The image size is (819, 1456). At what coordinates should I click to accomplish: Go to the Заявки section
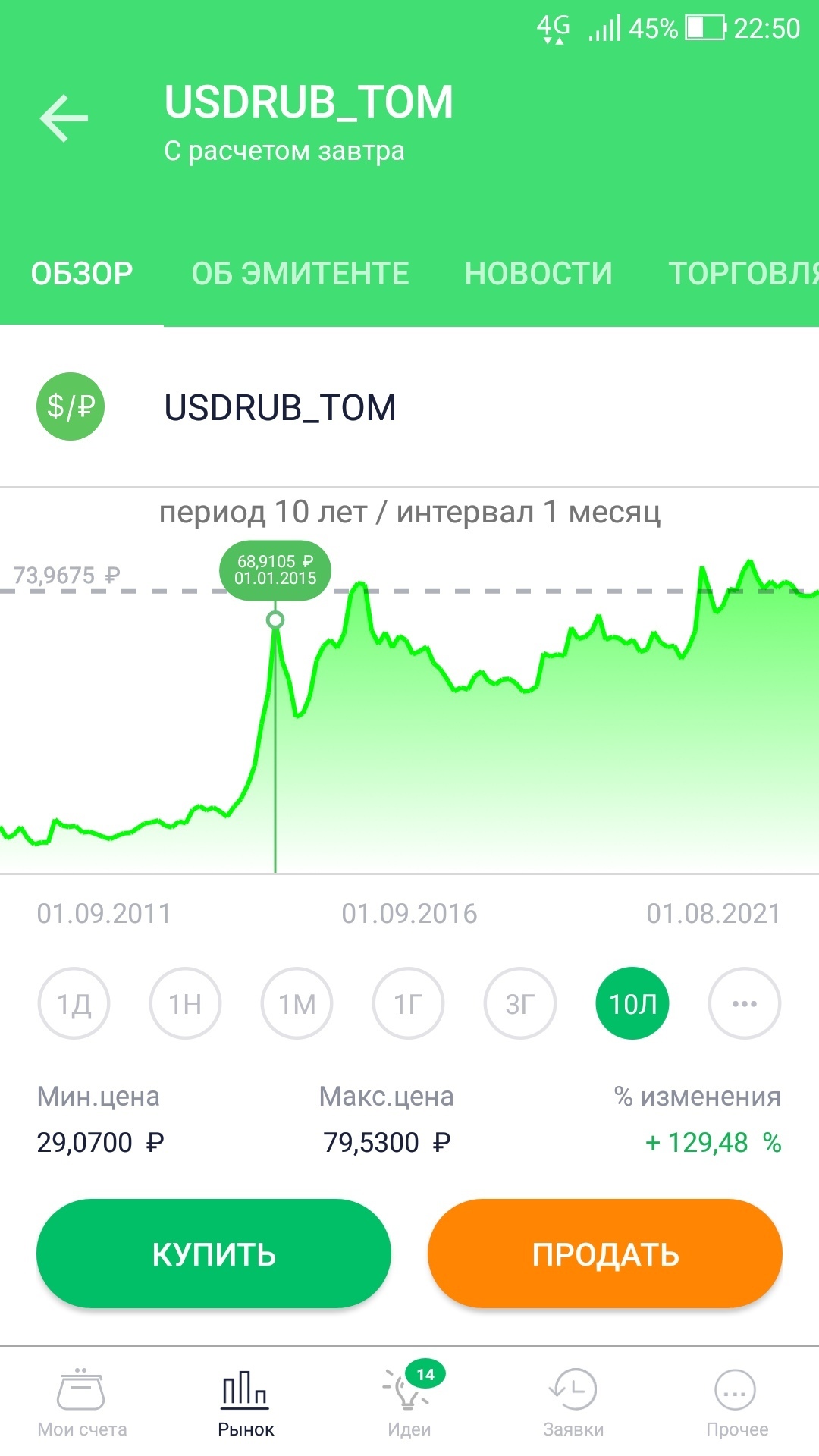[573, 1403]
